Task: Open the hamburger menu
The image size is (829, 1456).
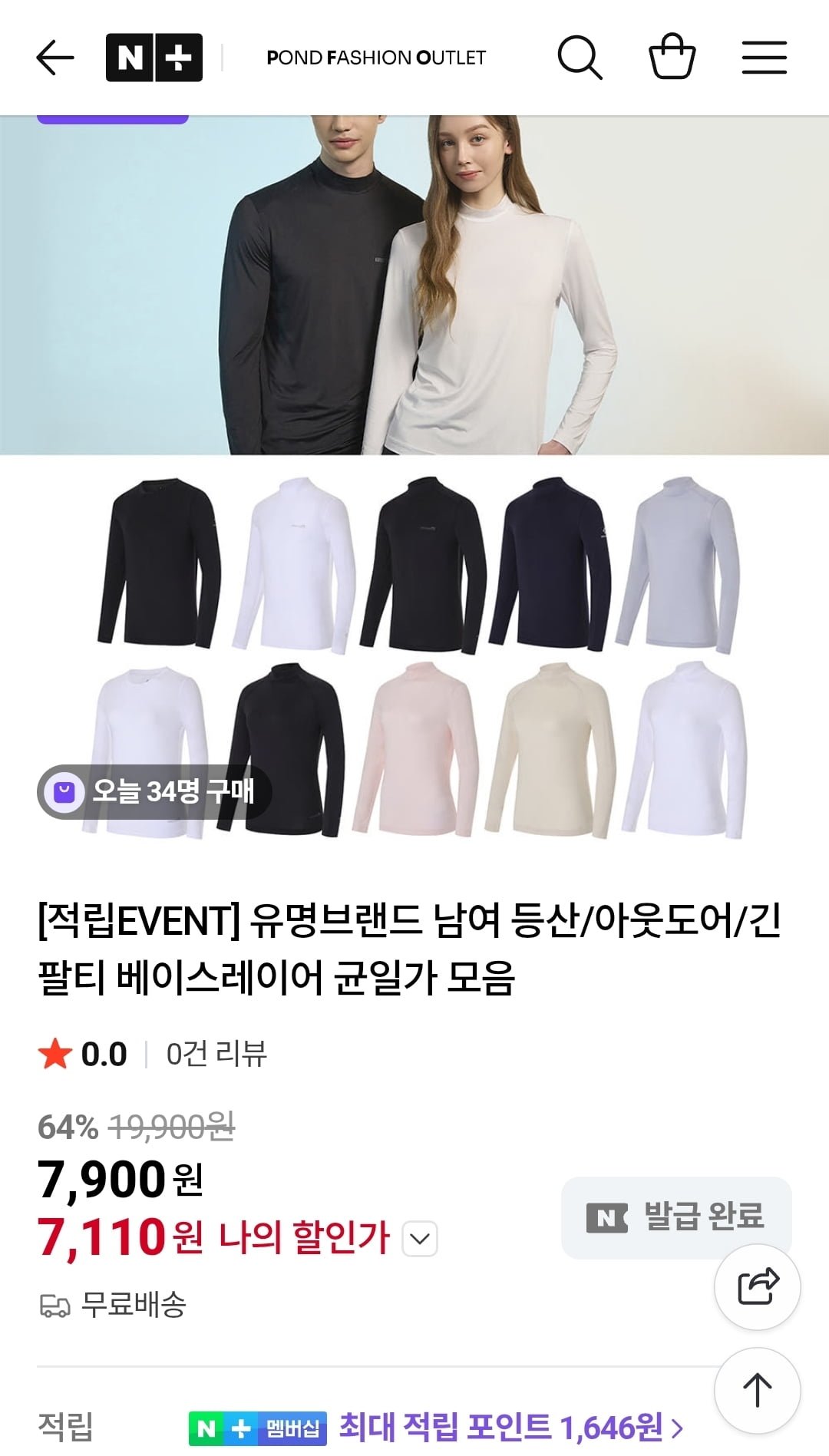Action: [764, 58]
